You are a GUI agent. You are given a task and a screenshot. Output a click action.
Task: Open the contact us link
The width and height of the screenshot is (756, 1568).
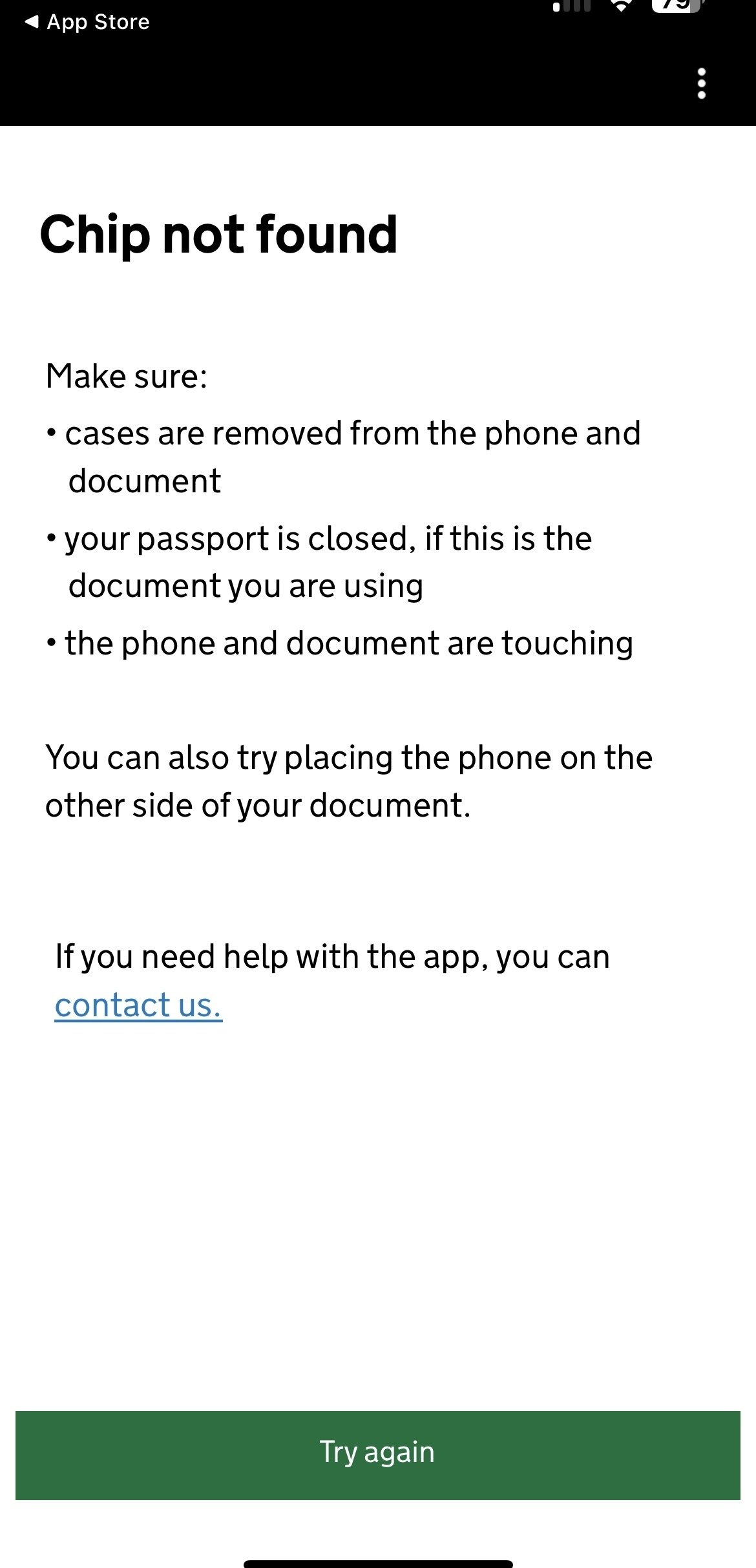click(x=138, y=1005)
